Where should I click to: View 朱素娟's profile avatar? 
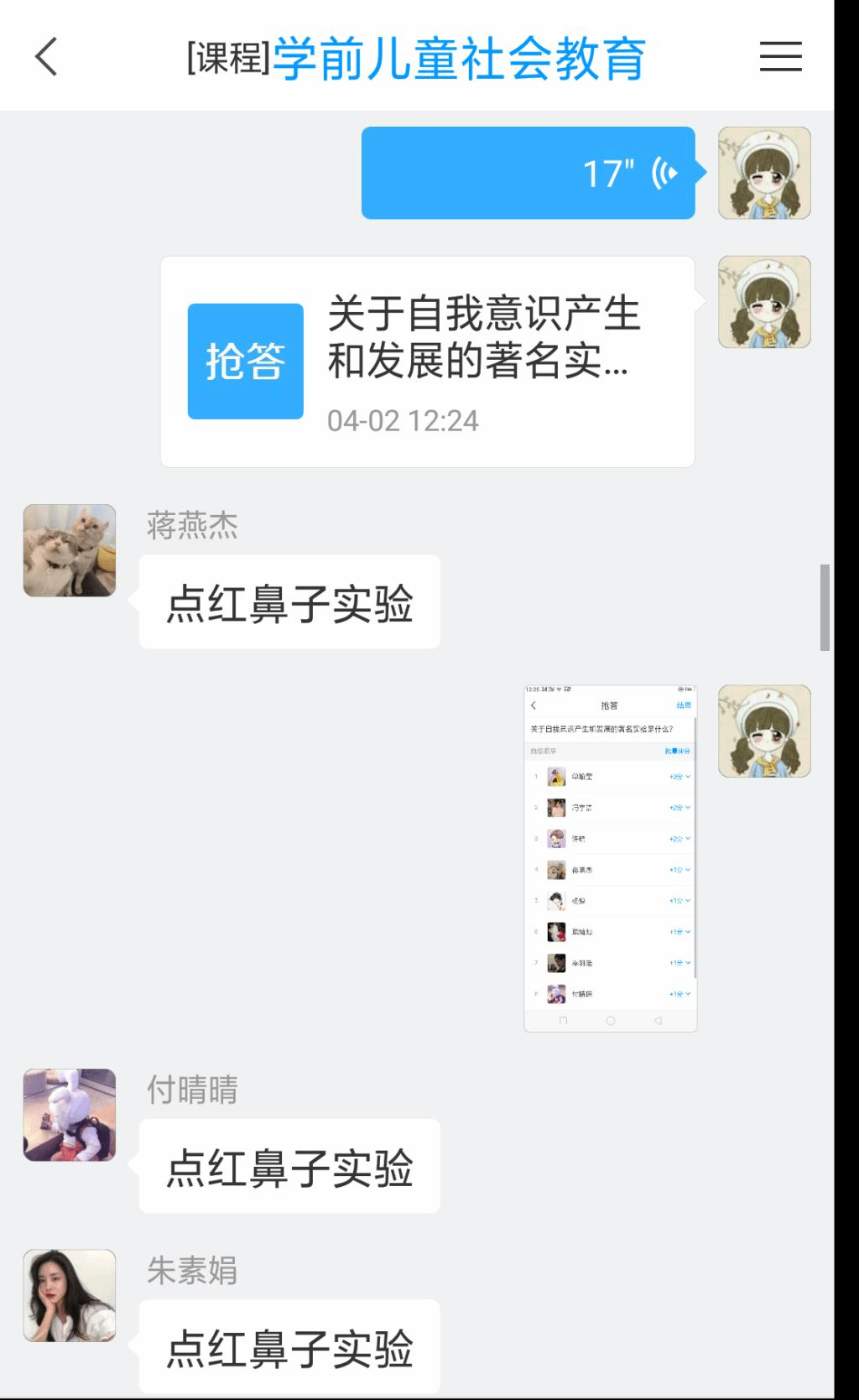click(x=70, y=1295)
